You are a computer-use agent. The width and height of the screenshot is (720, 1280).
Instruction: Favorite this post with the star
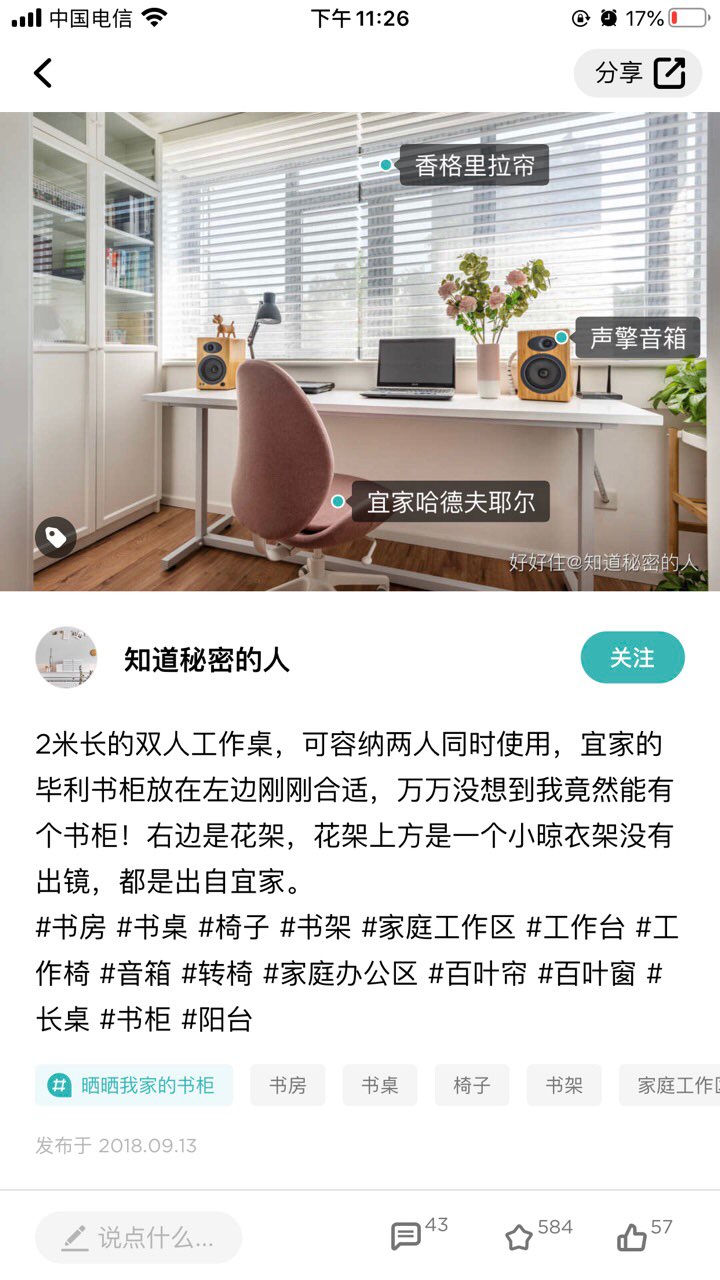point(519,1237)
